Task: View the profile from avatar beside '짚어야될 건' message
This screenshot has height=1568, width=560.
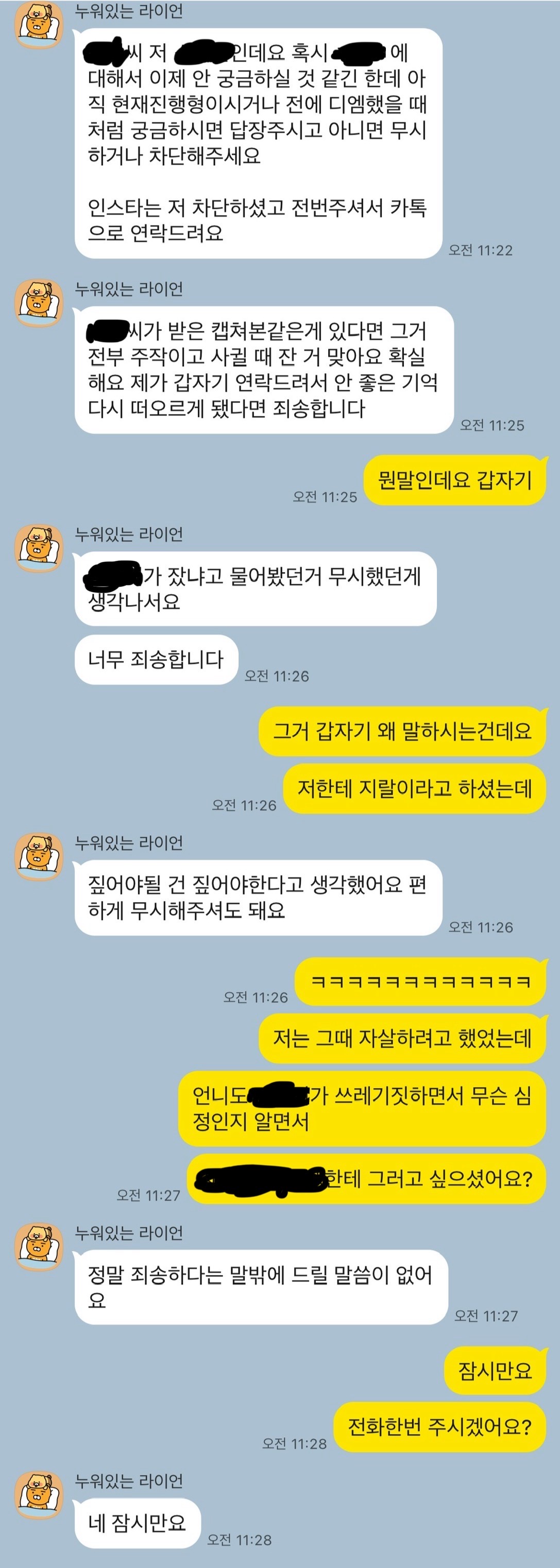Action: (x=39, y=857)
